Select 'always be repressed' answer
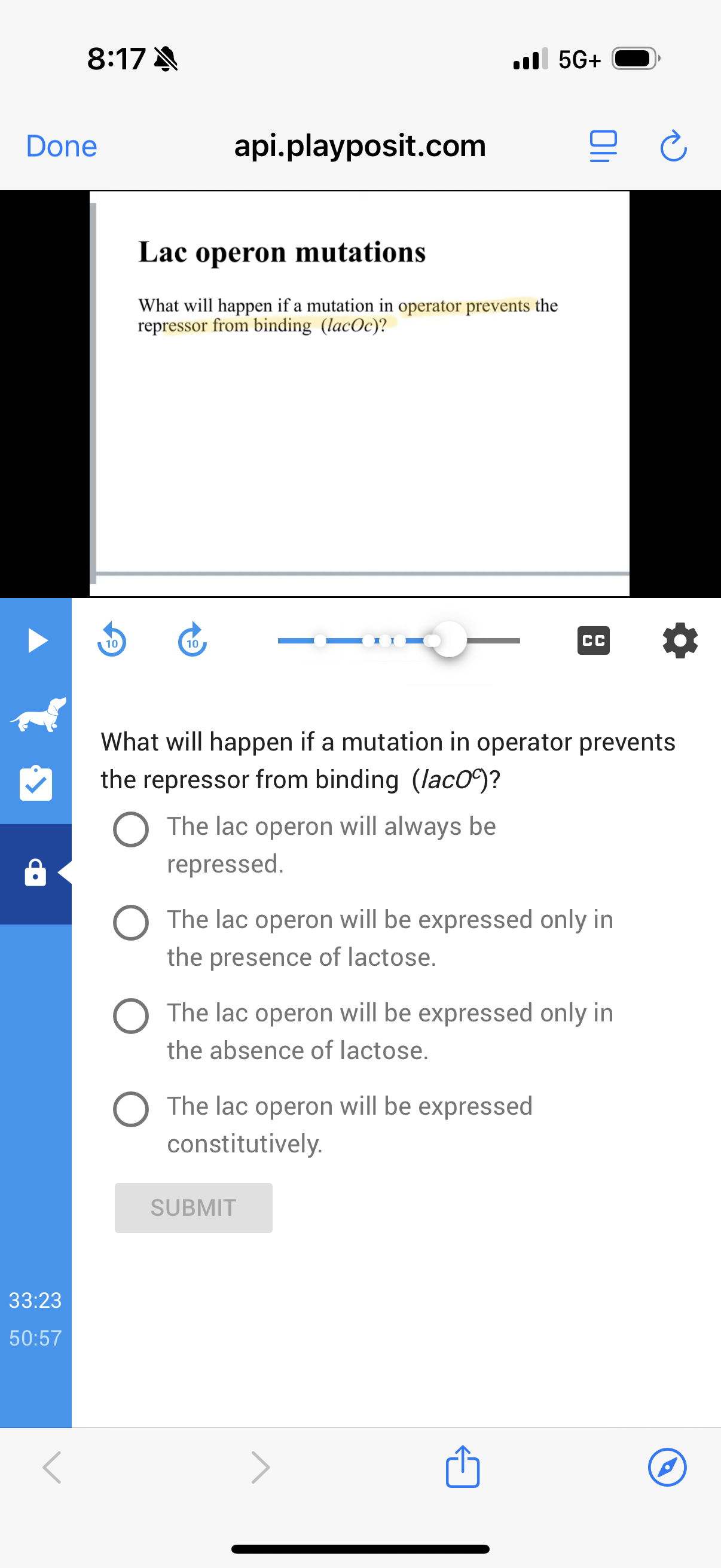Screen dimensions: 721x1568 pos(131,829)
